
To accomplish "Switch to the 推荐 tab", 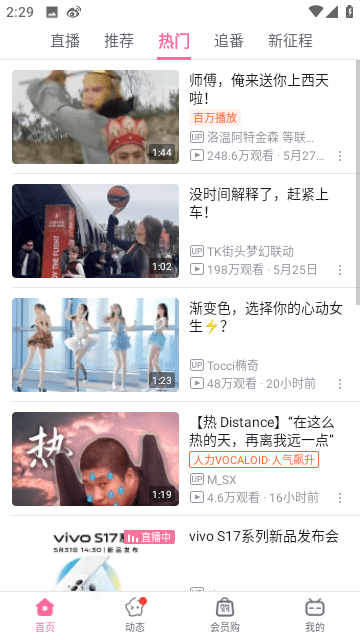I will coord(119,41).
